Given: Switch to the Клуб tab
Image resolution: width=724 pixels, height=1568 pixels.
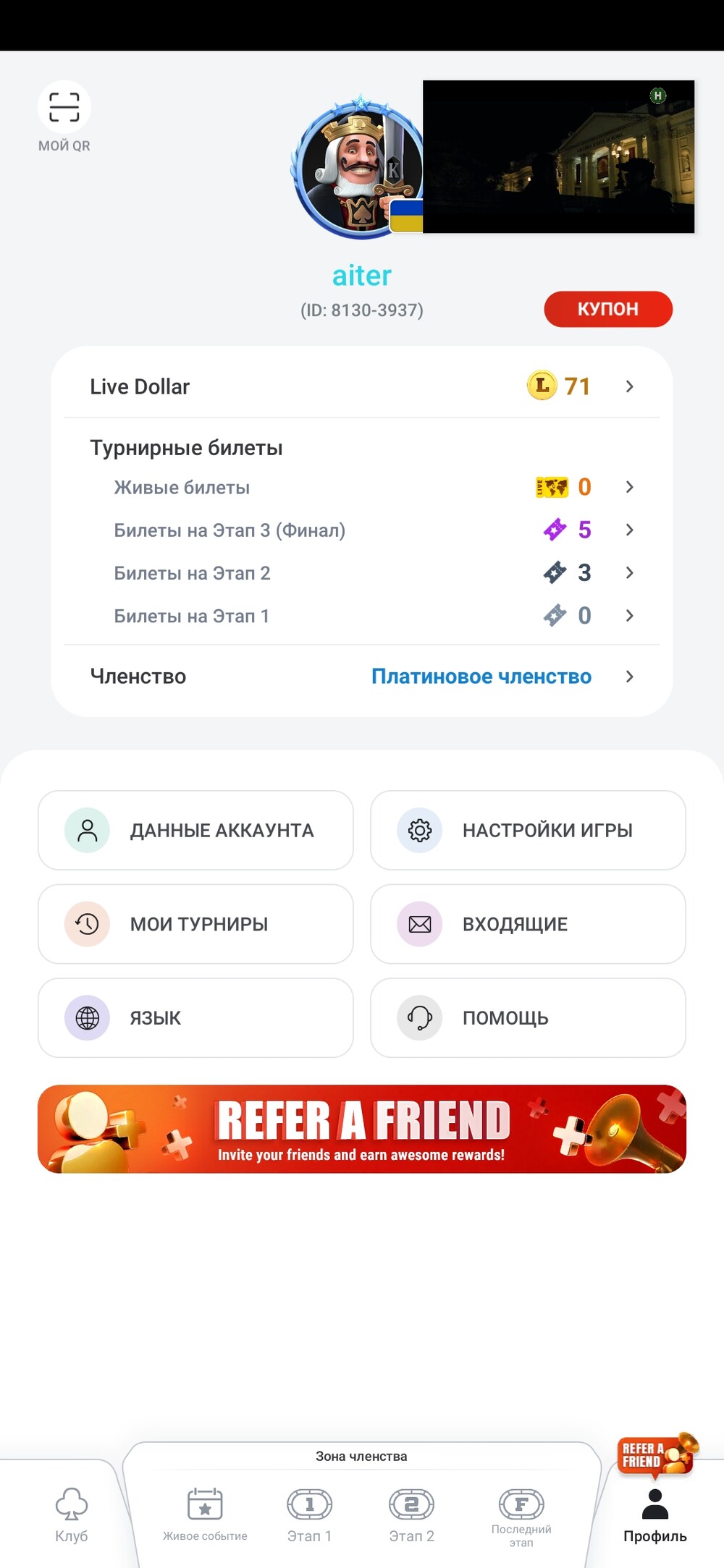Looking at the screenshot, I should point(71,1514).
